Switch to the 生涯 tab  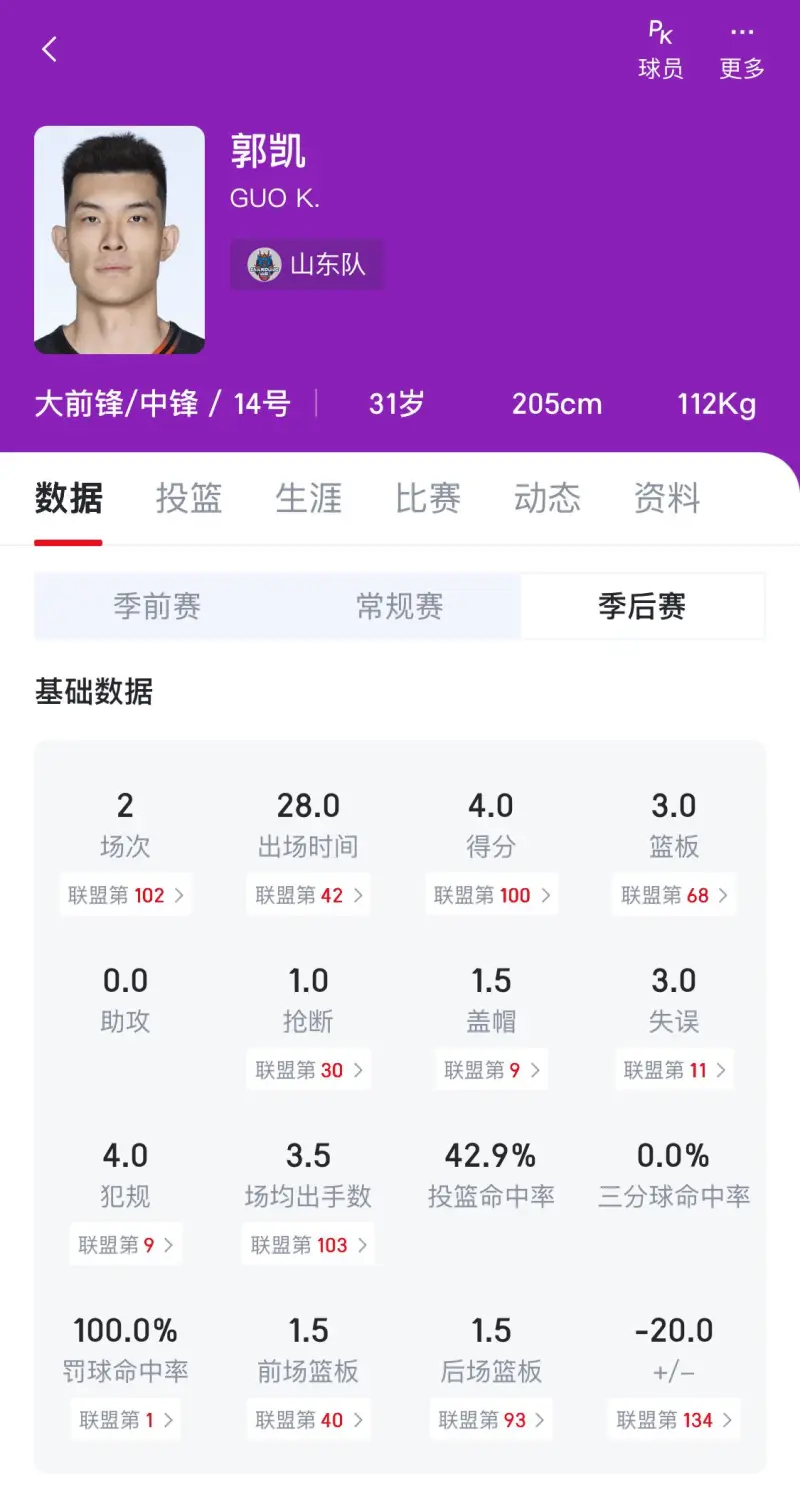[x=308, y=498]
